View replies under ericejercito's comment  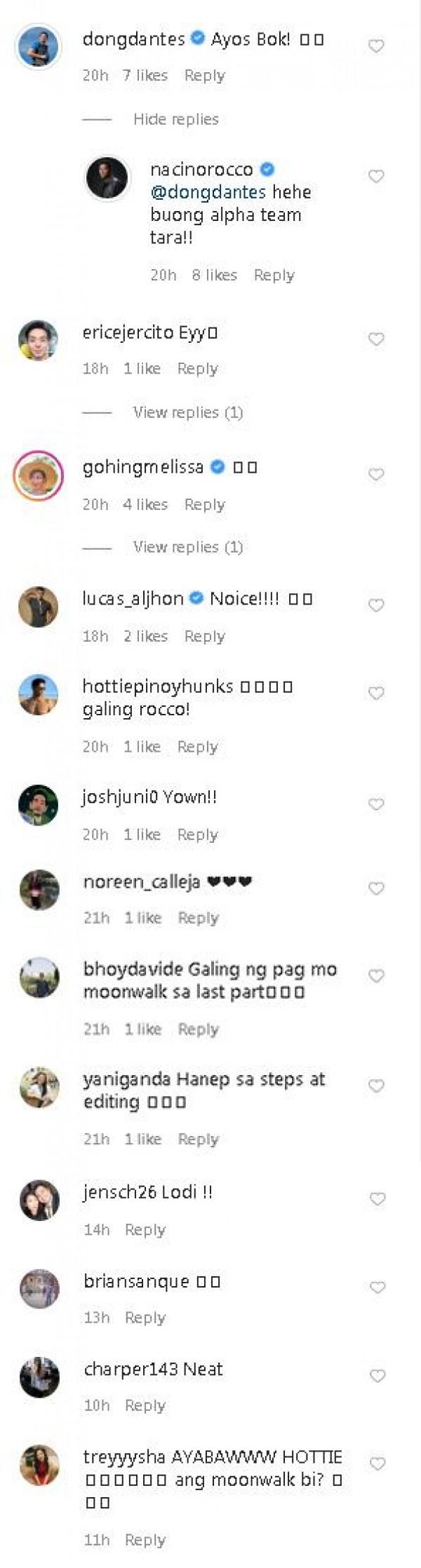point(187,412)
